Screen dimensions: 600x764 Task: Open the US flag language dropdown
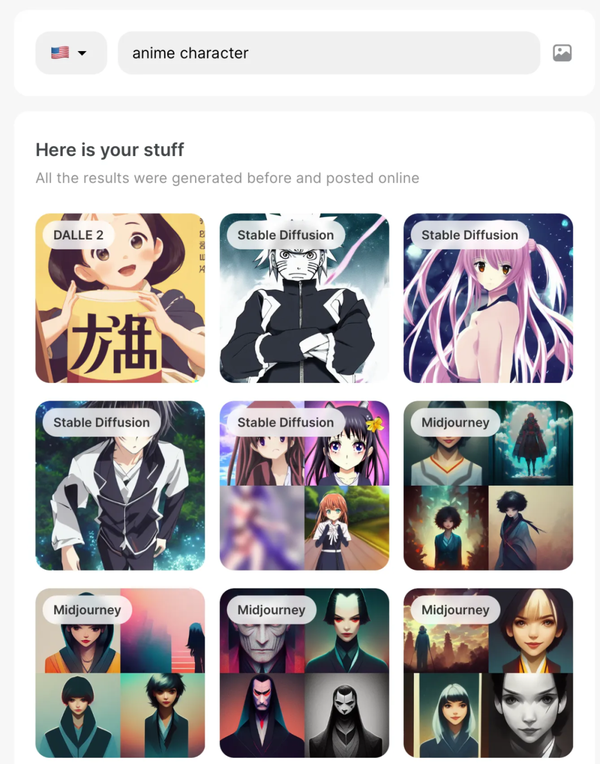point(70,53)
